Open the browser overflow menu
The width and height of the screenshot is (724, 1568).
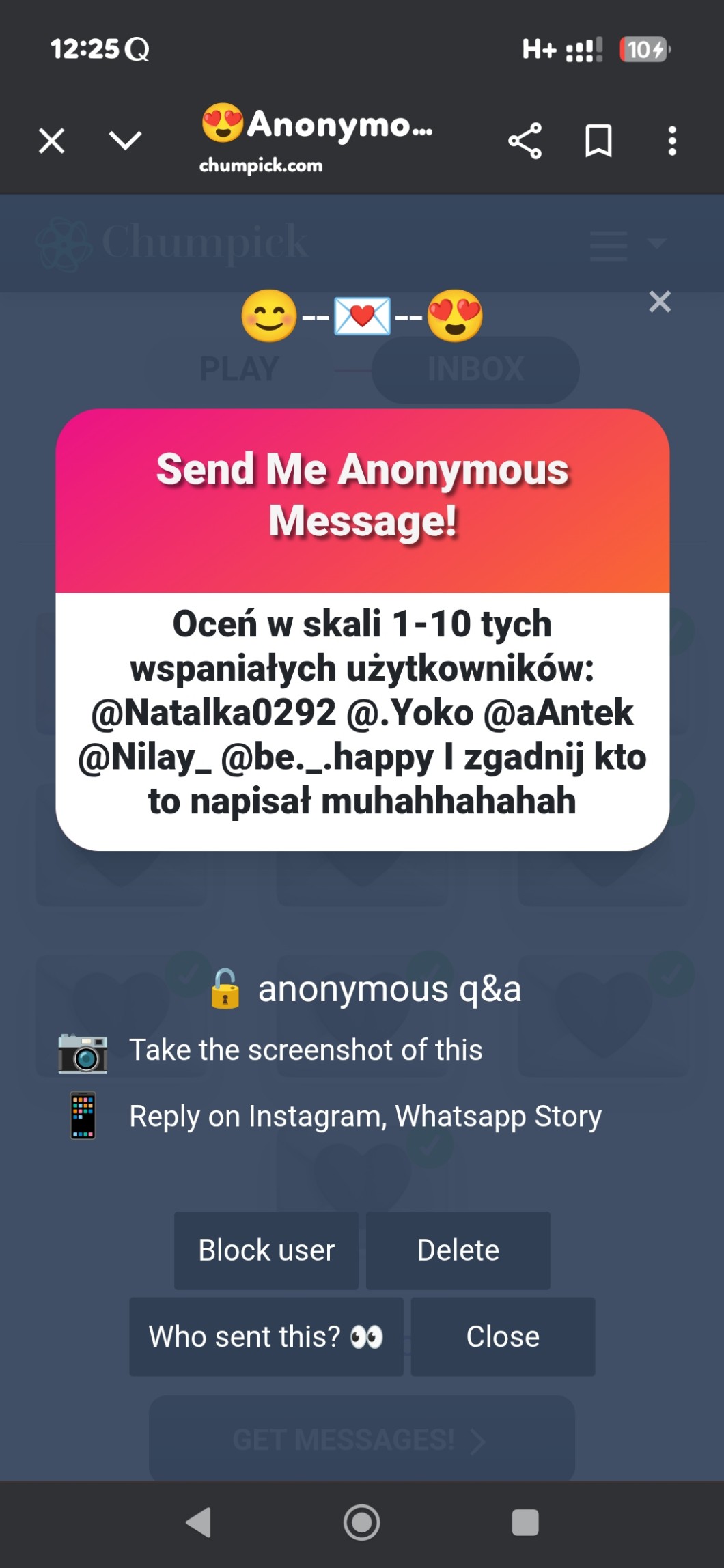pos(672,141)
